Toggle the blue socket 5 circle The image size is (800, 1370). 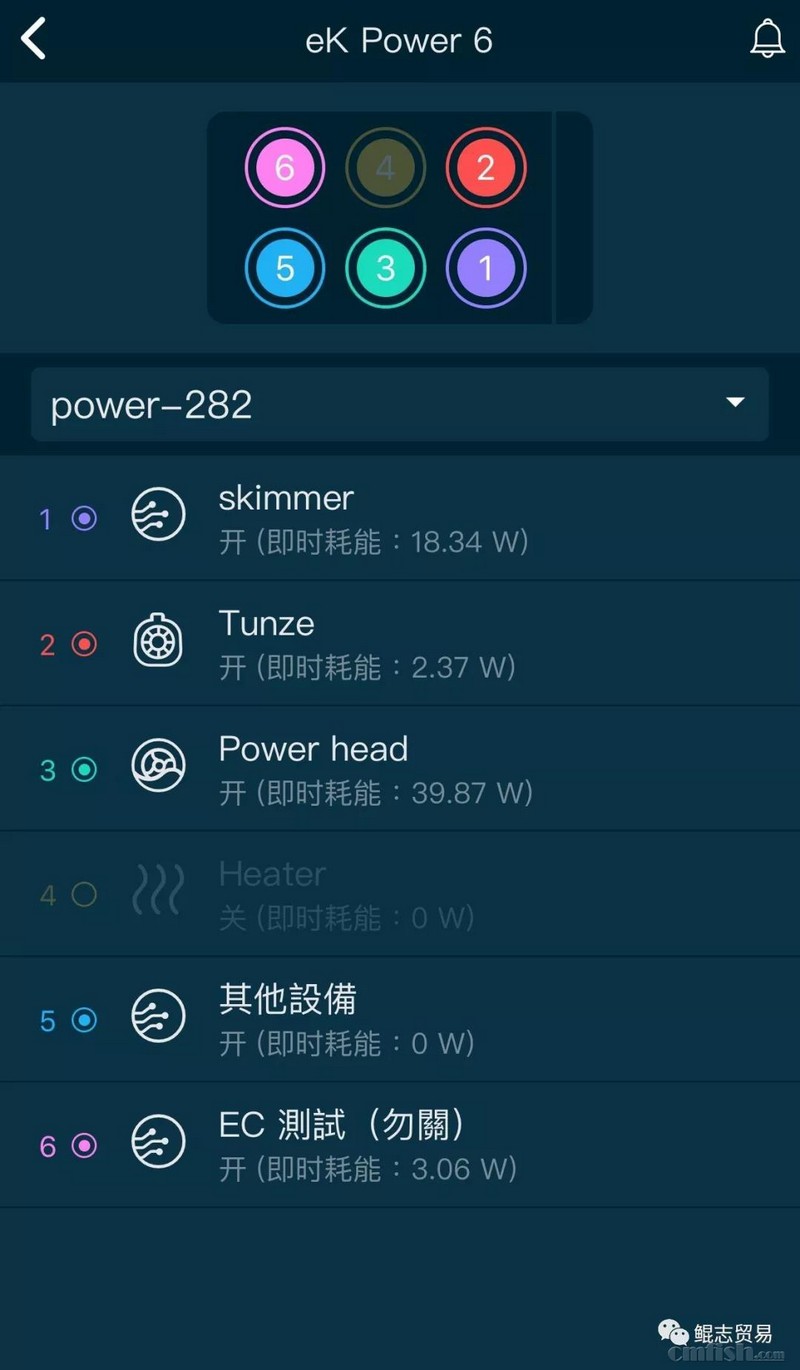(x=285, y=268)
